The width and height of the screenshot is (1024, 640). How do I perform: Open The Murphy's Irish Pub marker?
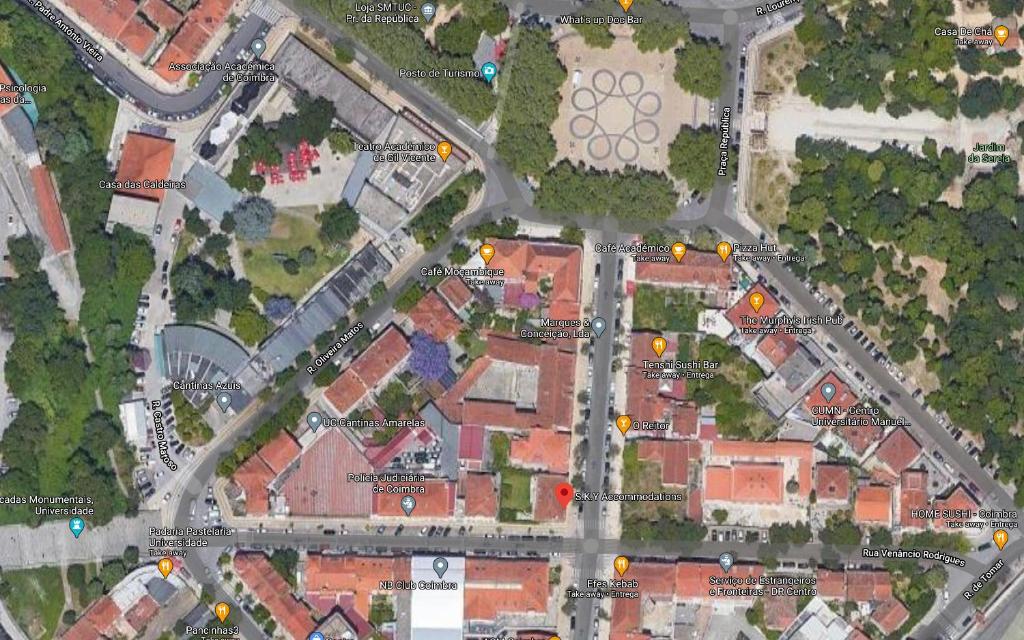[756, 300]
